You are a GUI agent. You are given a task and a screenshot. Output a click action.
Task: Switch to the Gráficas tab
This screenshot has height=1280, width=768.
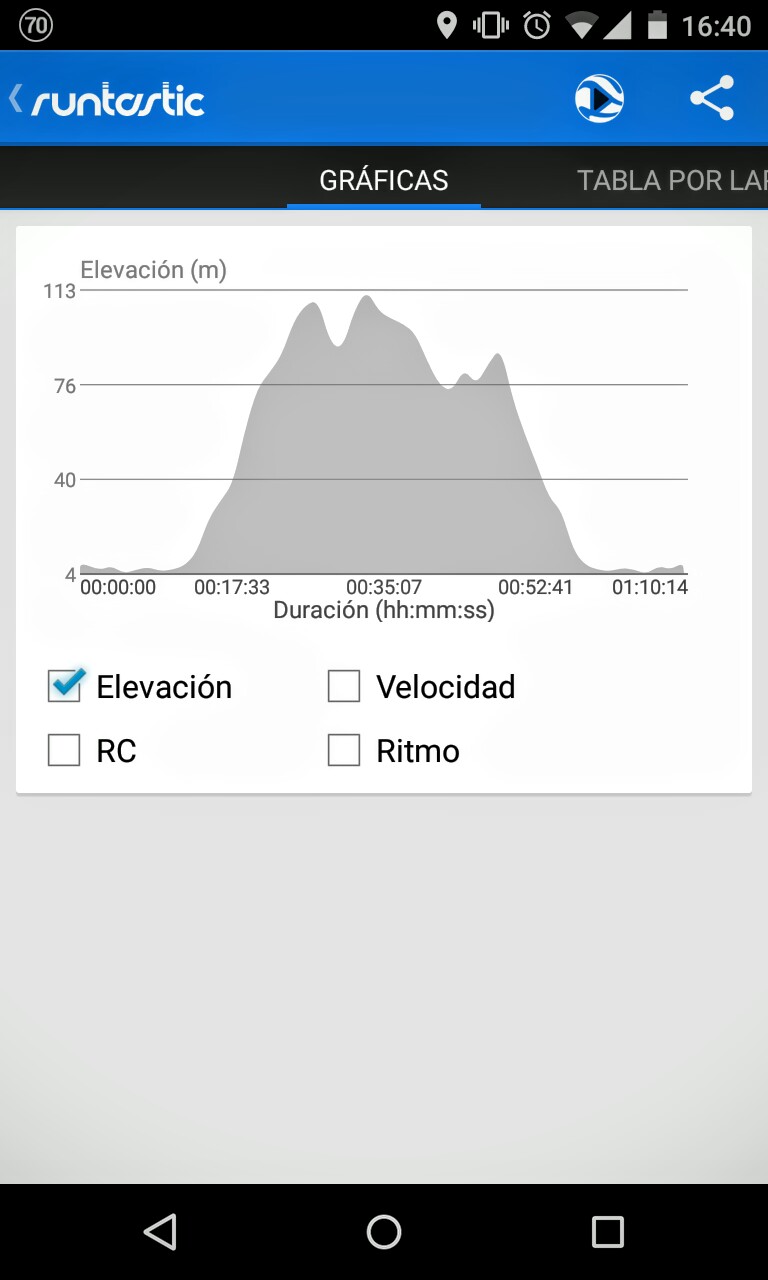(384, 180)
